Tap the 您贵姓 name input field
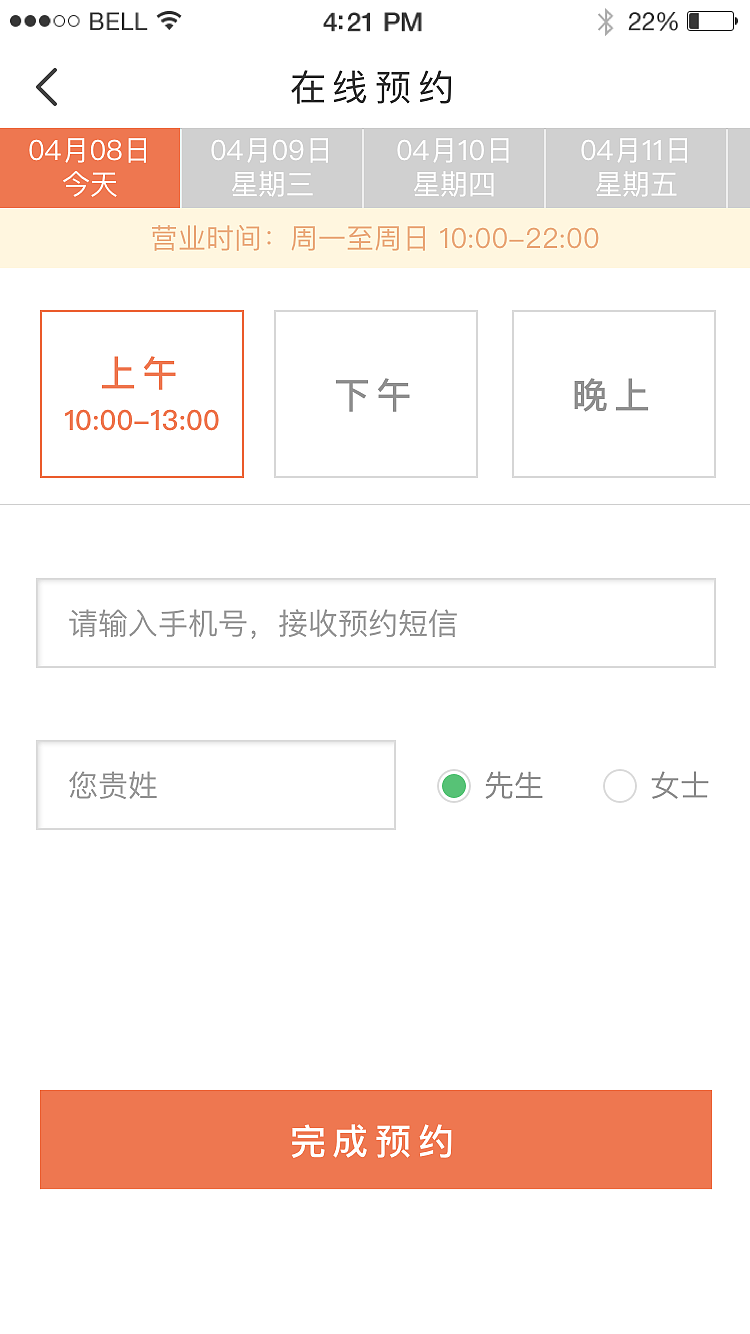 (215, 786)
